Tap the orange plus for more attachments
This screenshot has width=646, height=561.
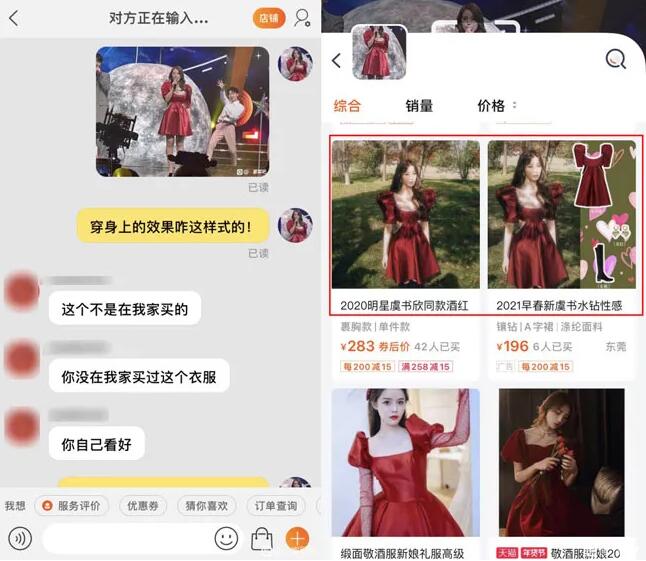[x=297, y=538]
